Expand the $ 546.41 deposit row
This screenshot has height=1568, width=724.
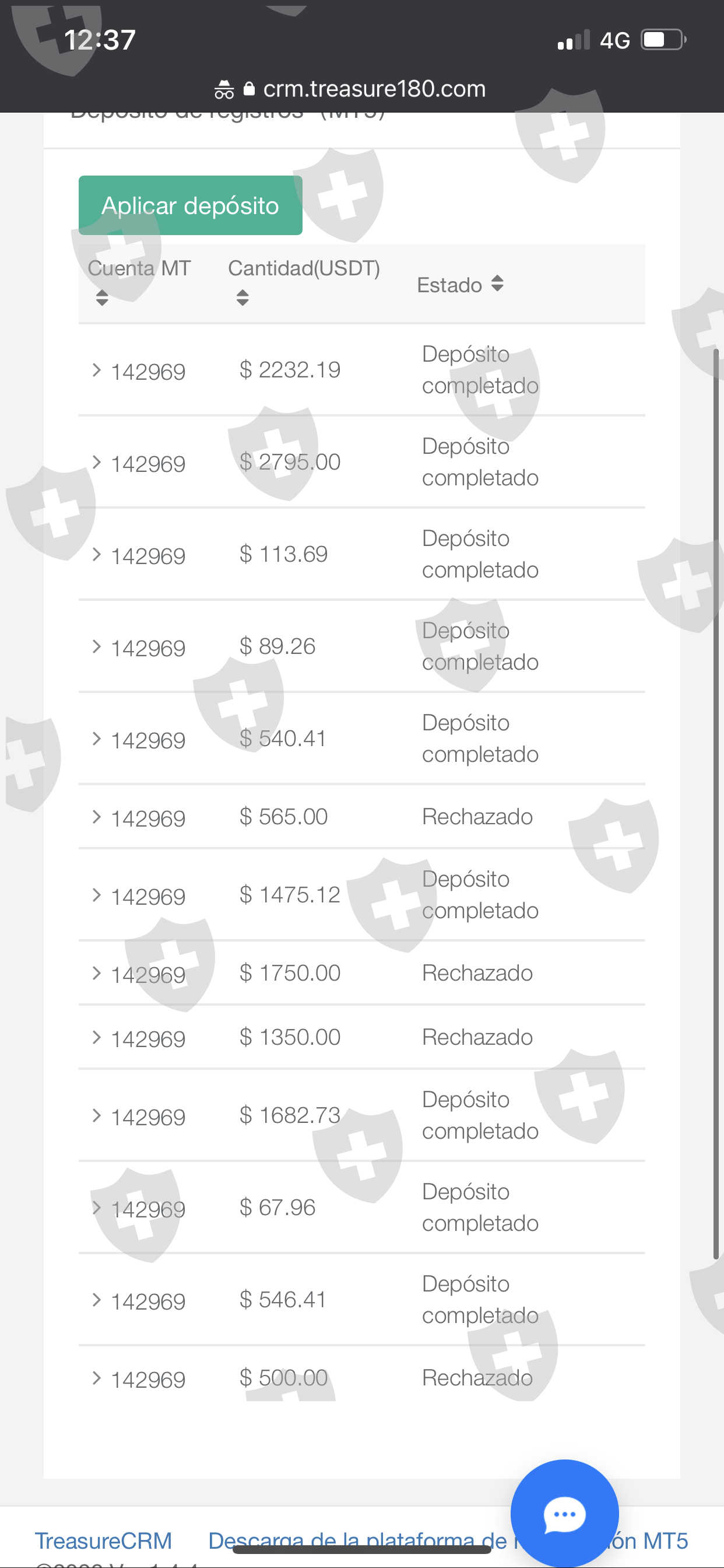tap(96, 1300)
